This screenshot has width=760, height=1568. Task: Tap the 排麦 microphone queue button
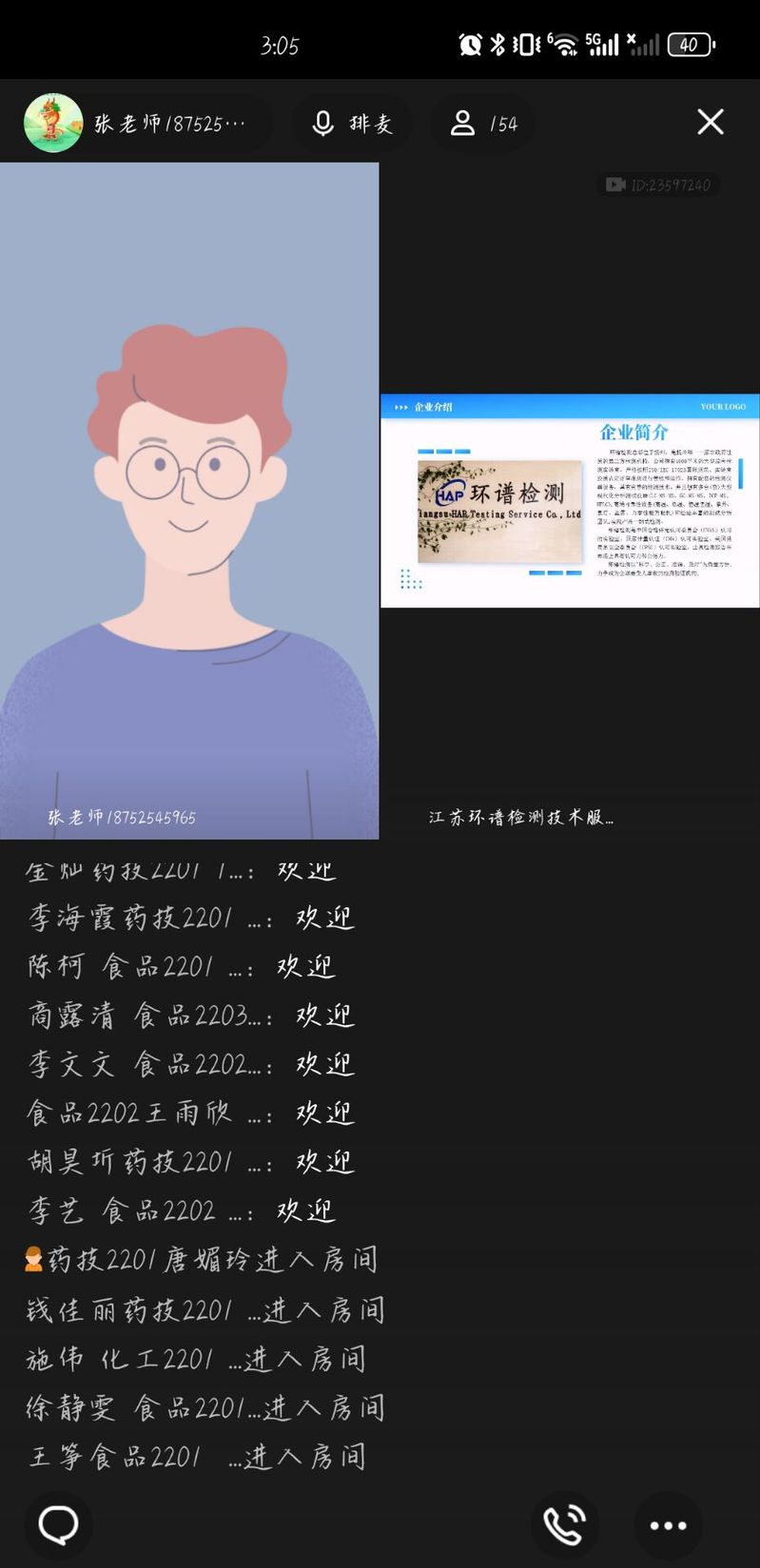coord(351,124)
